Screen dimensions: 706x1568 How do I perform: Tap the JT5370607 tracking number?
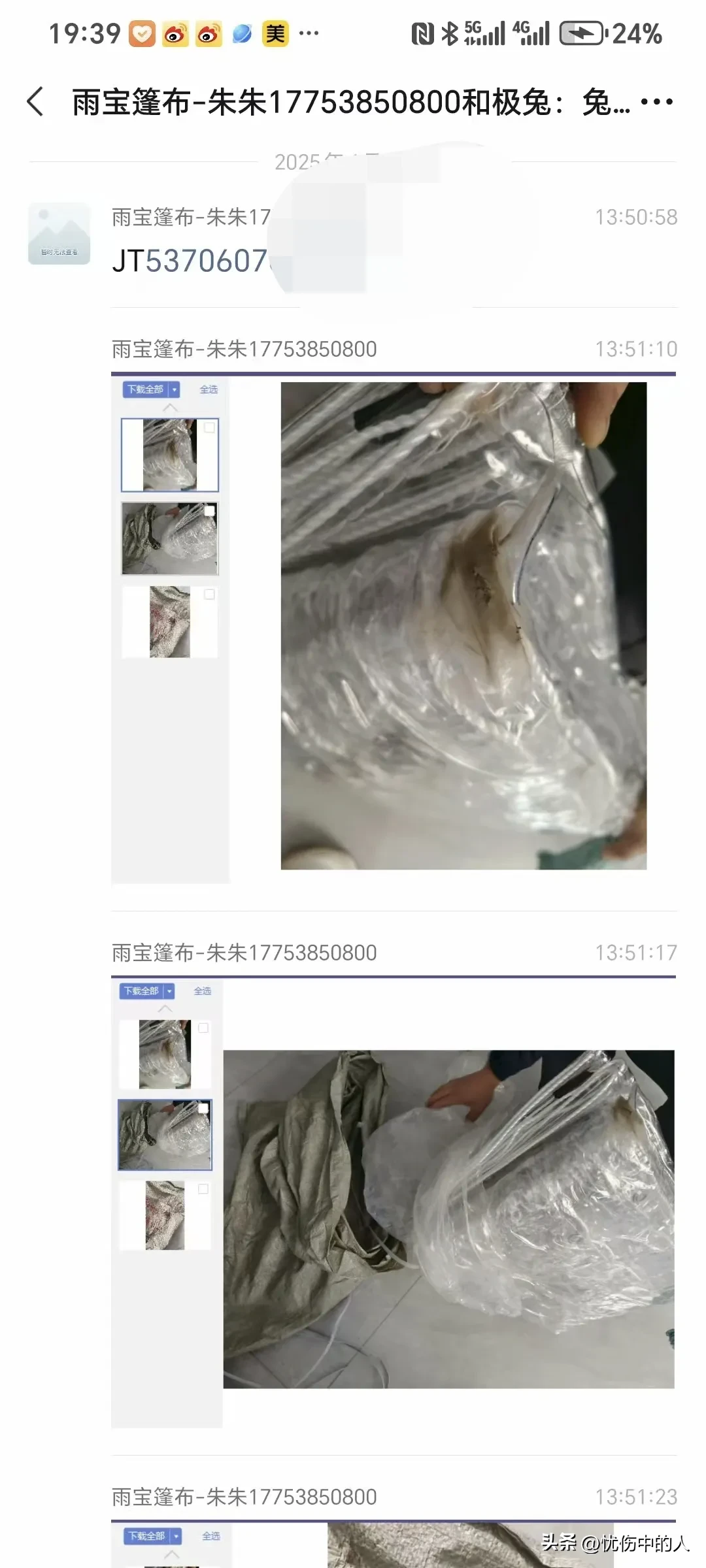(x=190, y=261)
